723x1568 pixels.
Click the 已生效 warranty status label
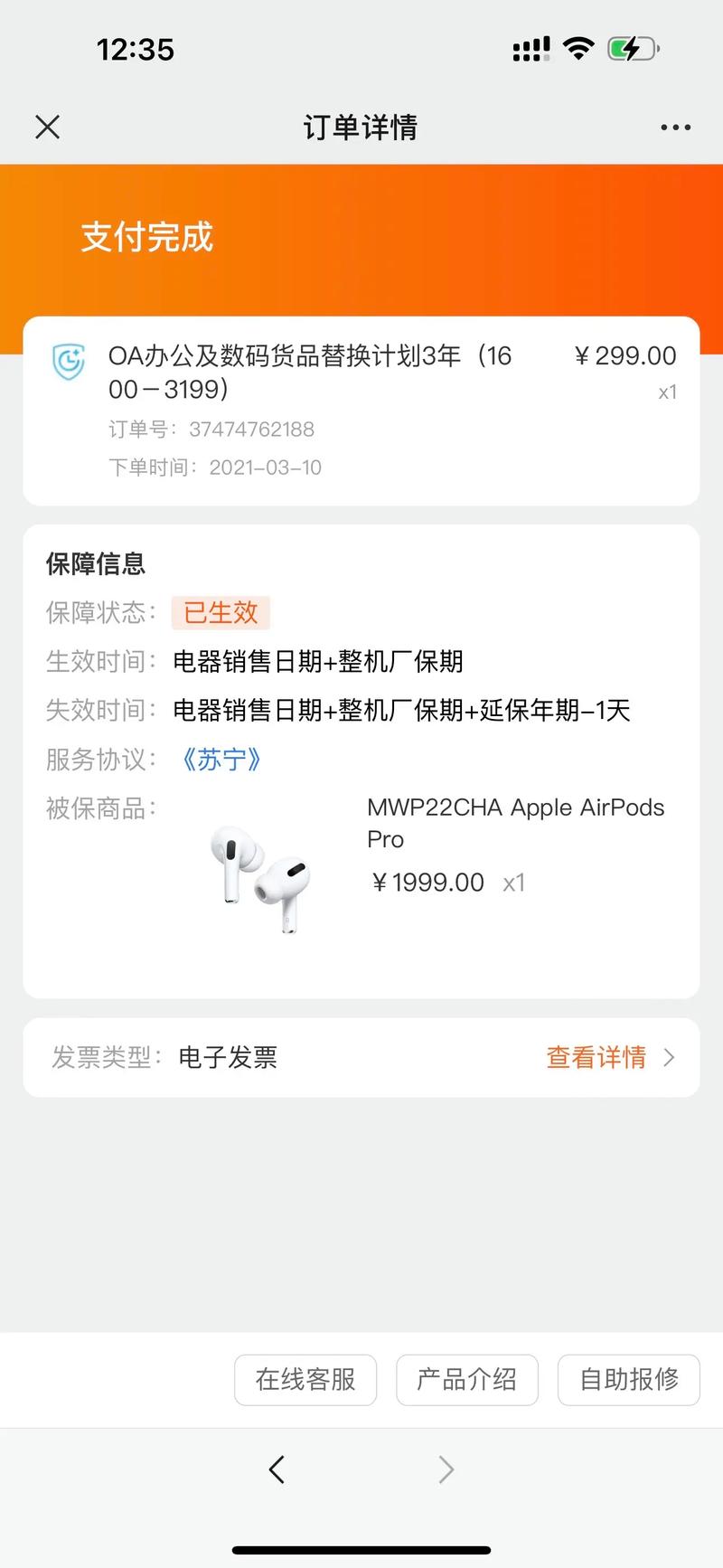click(220, 613)
